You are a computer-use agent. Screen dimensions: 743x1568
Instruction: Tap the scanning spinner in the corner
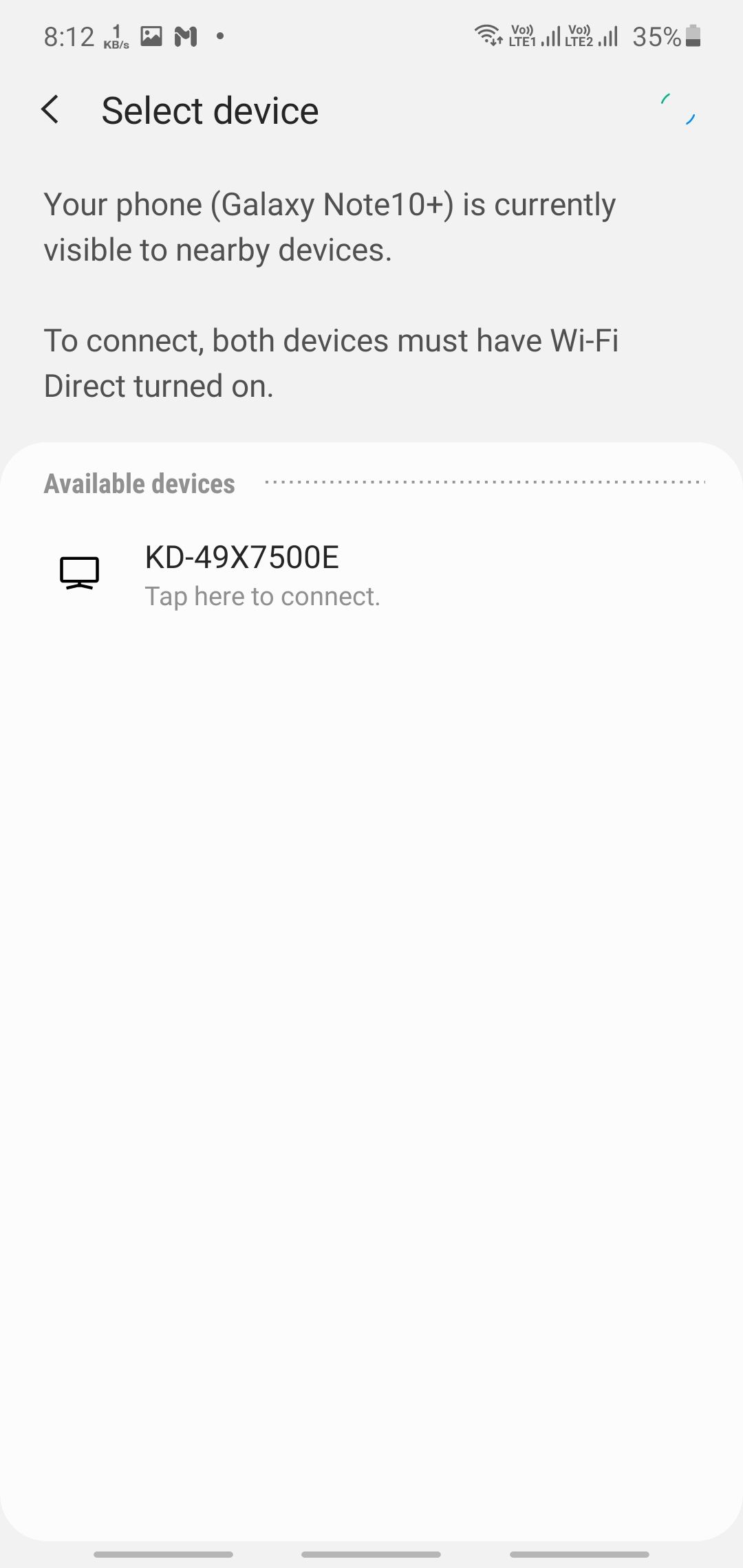pos(678,110)
